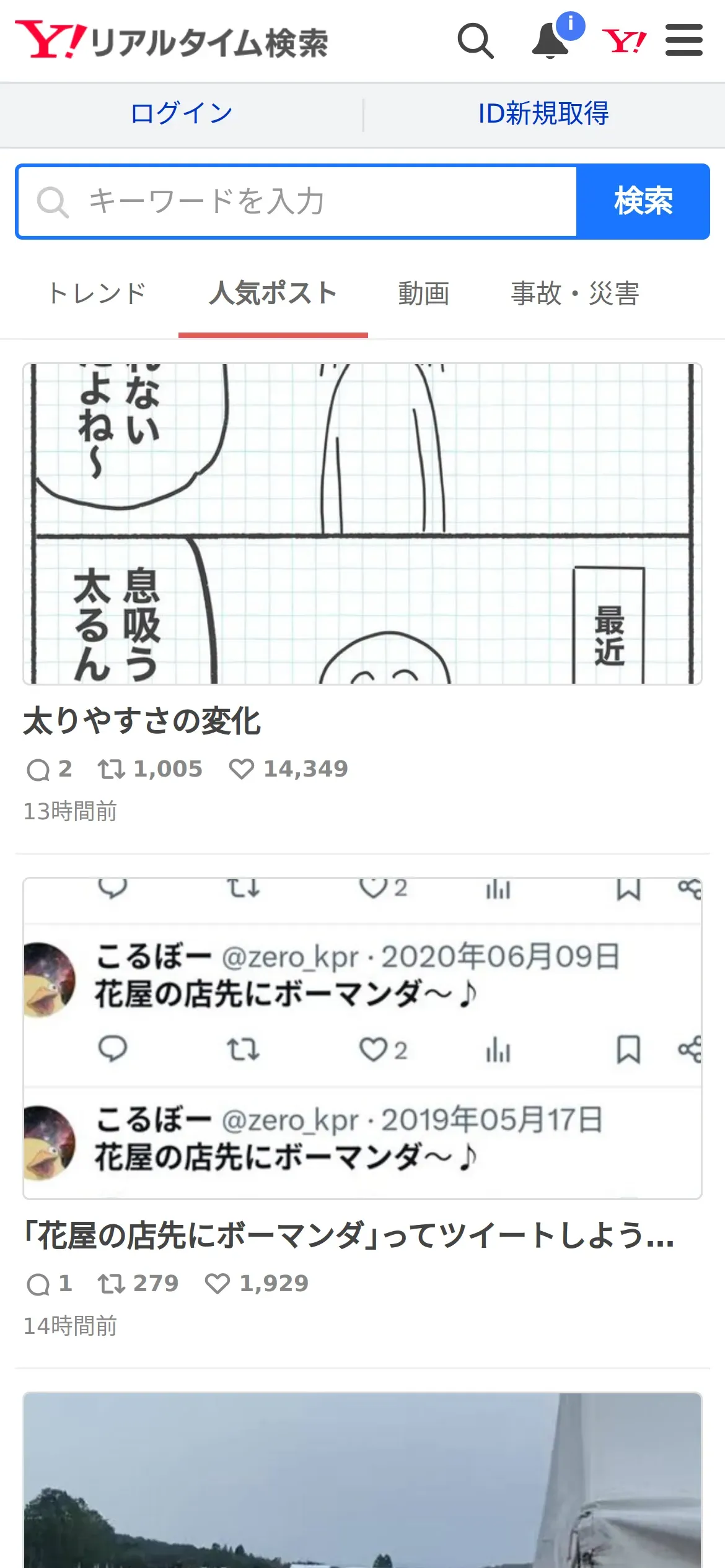Switch to the トレンド tab
The height and width of the screenshot is (1568, 725).
click(97, 294)
